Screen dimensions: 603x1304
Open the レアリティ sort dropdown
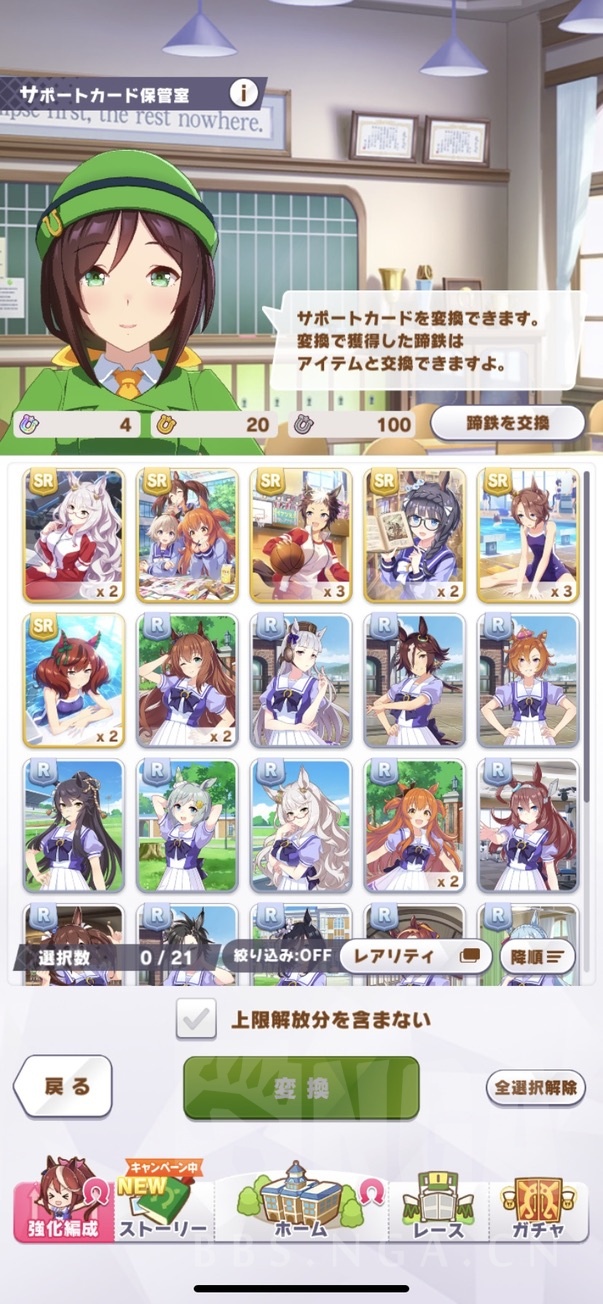pyautogui.click(x=415, y=955)
